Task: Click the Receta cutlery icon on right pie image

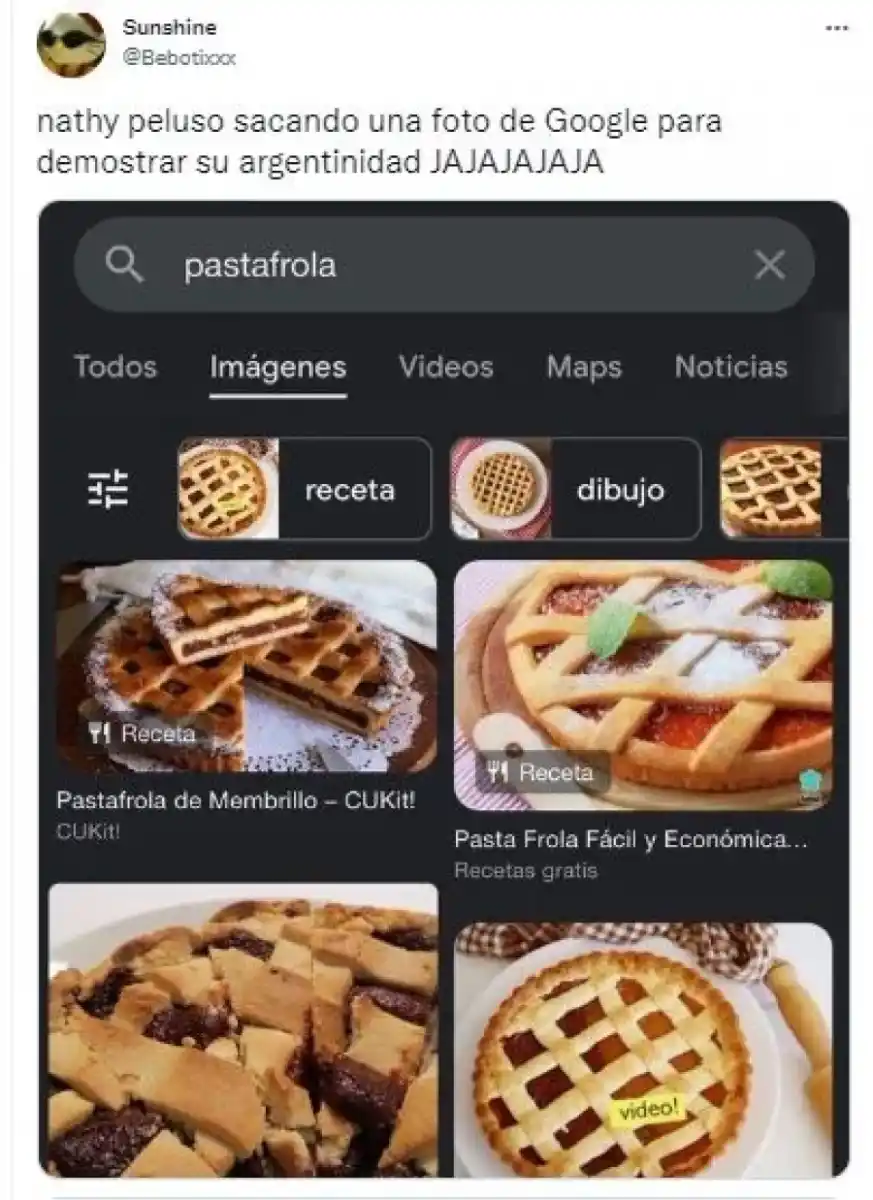Action: [499, 772]
